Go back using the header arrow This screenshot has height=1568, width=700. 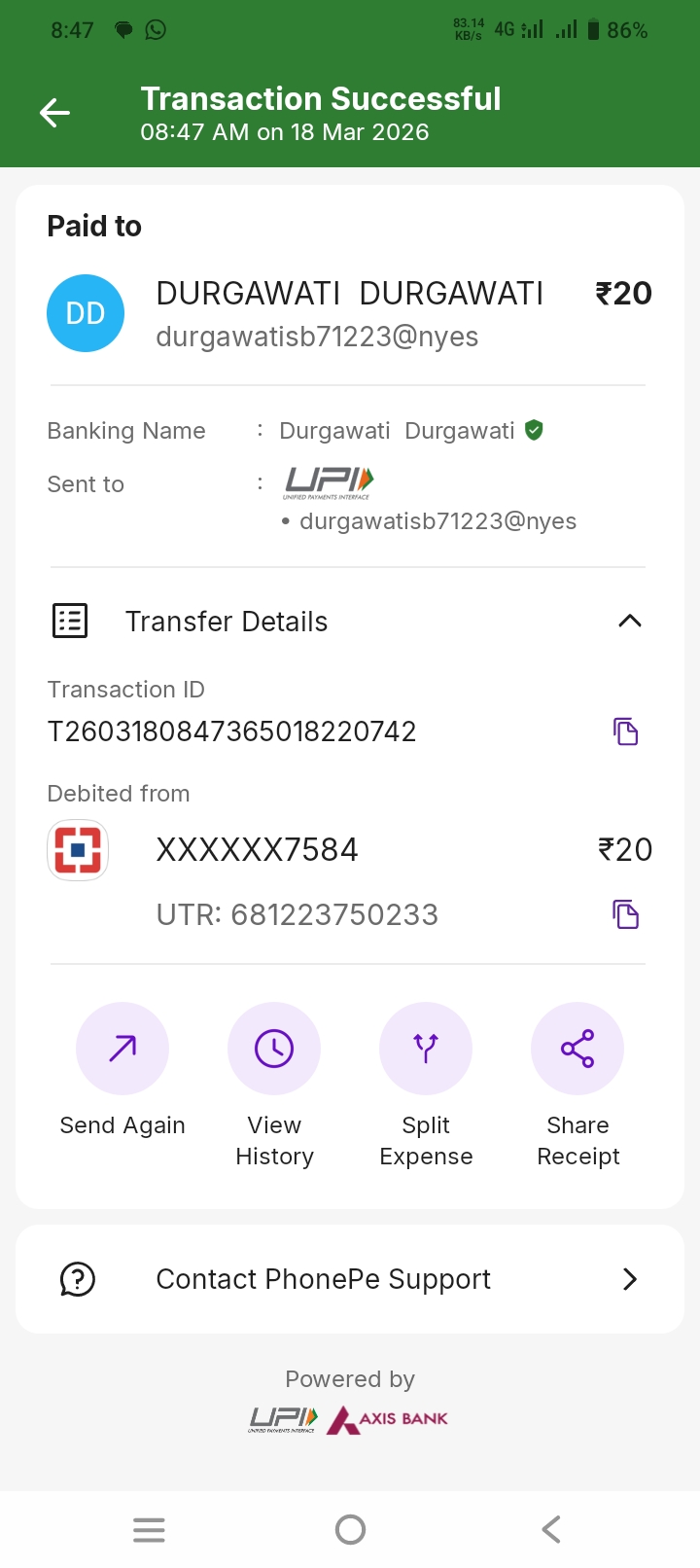54,113
